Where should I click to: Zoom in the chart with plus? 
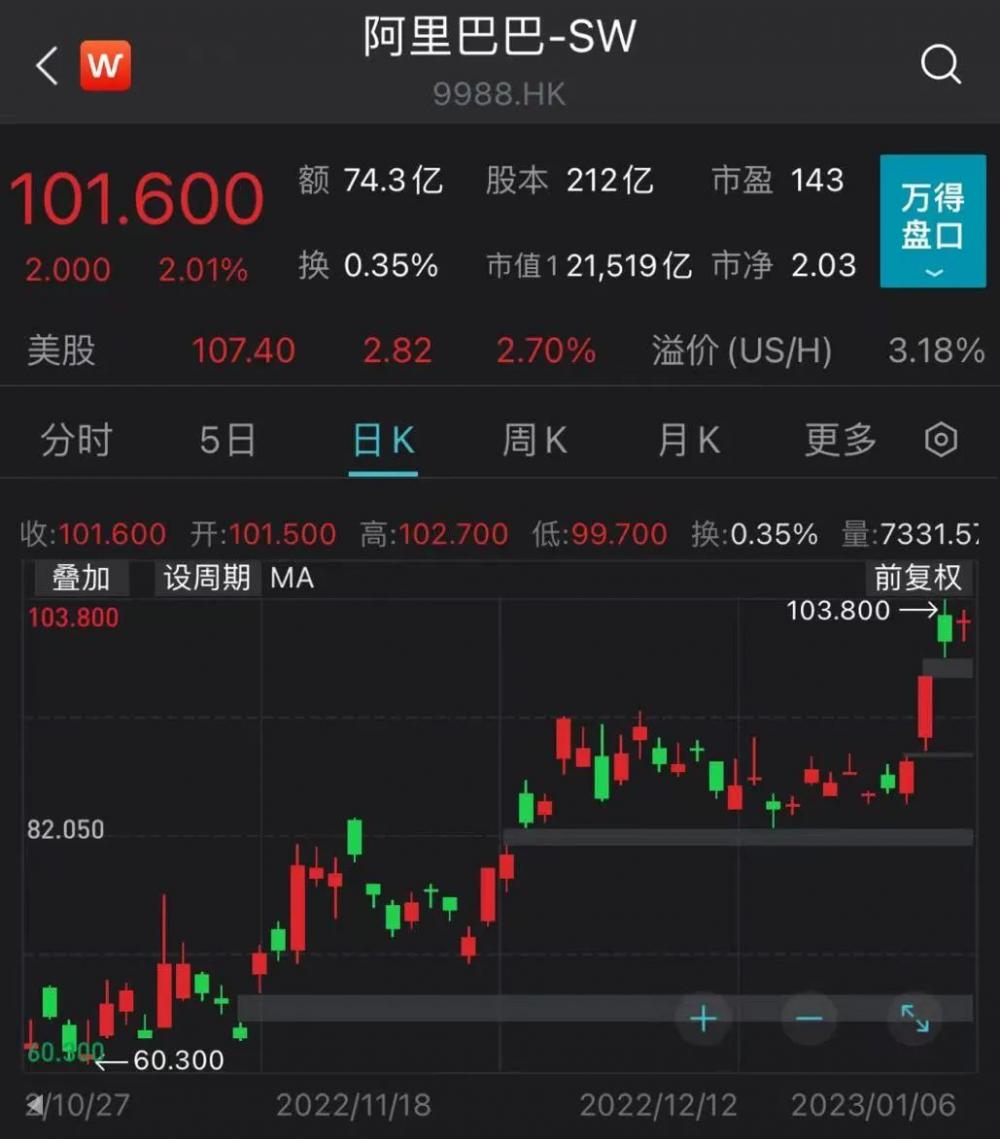click(x=704, y=1019)
